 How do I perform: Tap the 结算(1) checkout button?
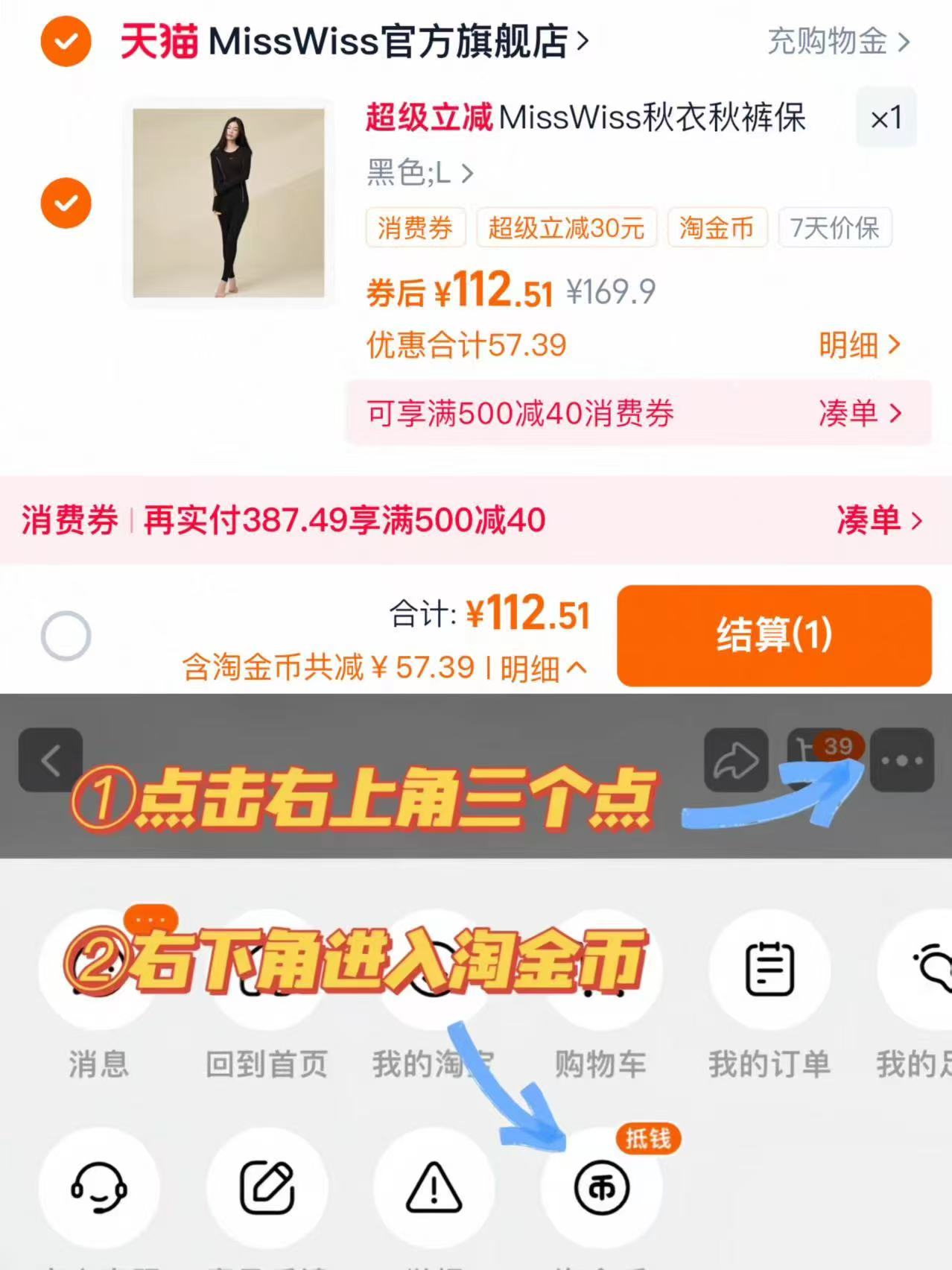tap(775, 635)
